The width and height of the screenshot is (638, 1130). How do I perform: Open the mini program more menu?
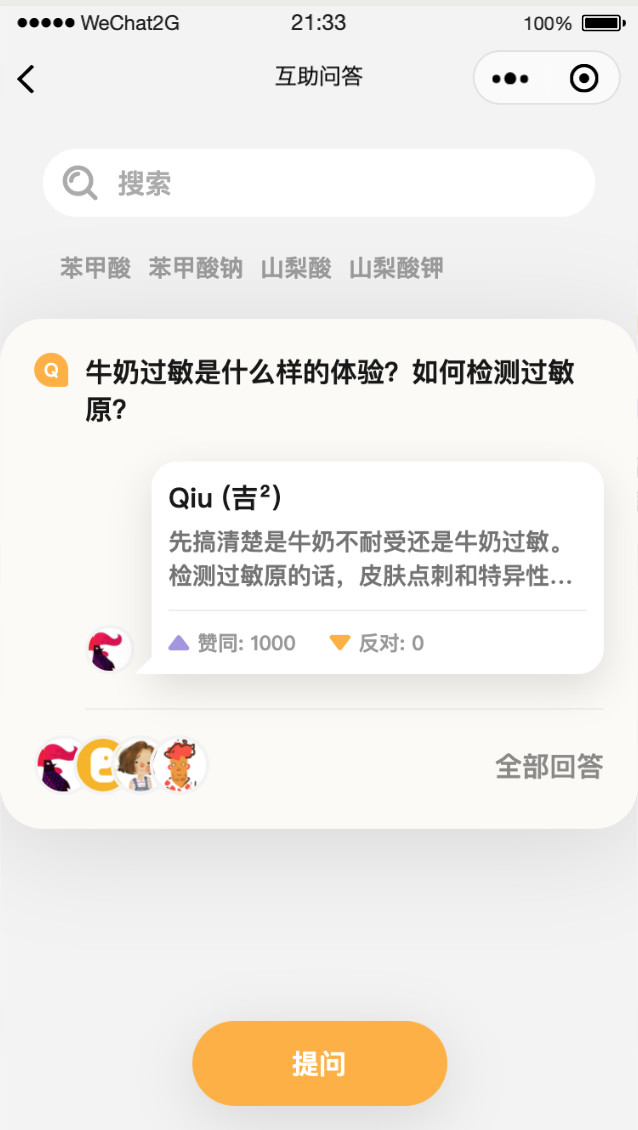[x=510, y=78]
